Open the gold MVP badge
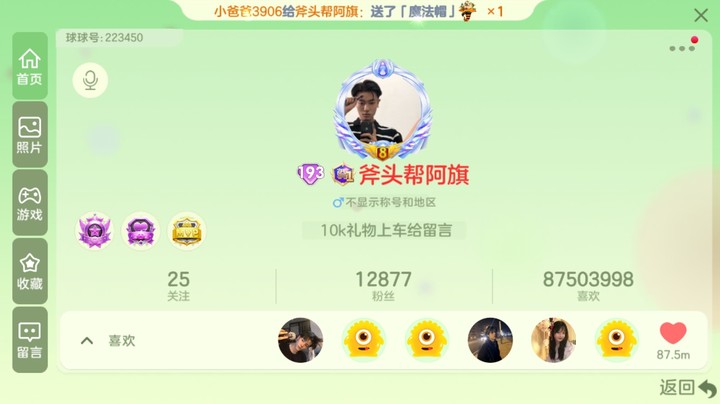The height and width of the screenshot is (404, 720). click(x=187, y=231)
